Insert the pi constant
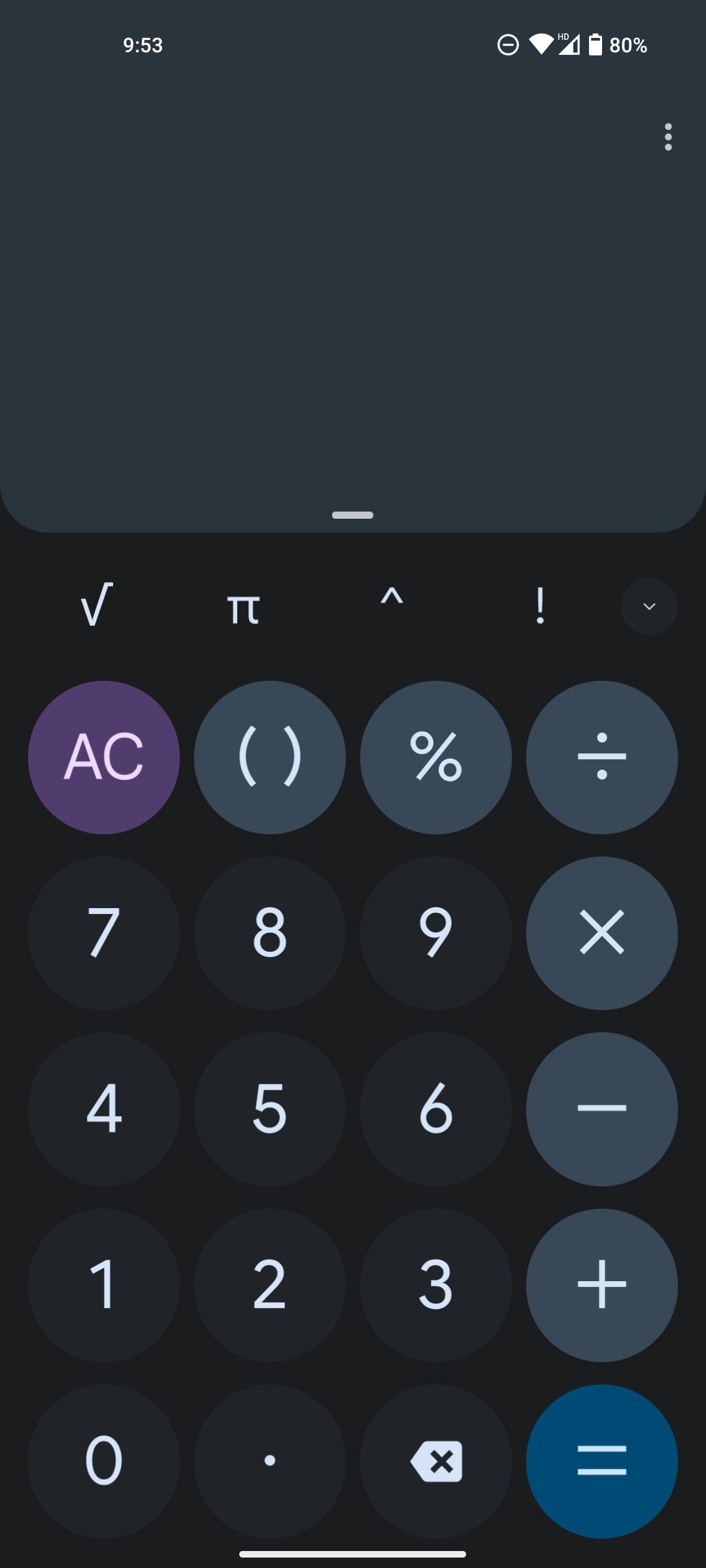 tap(243, 608)
